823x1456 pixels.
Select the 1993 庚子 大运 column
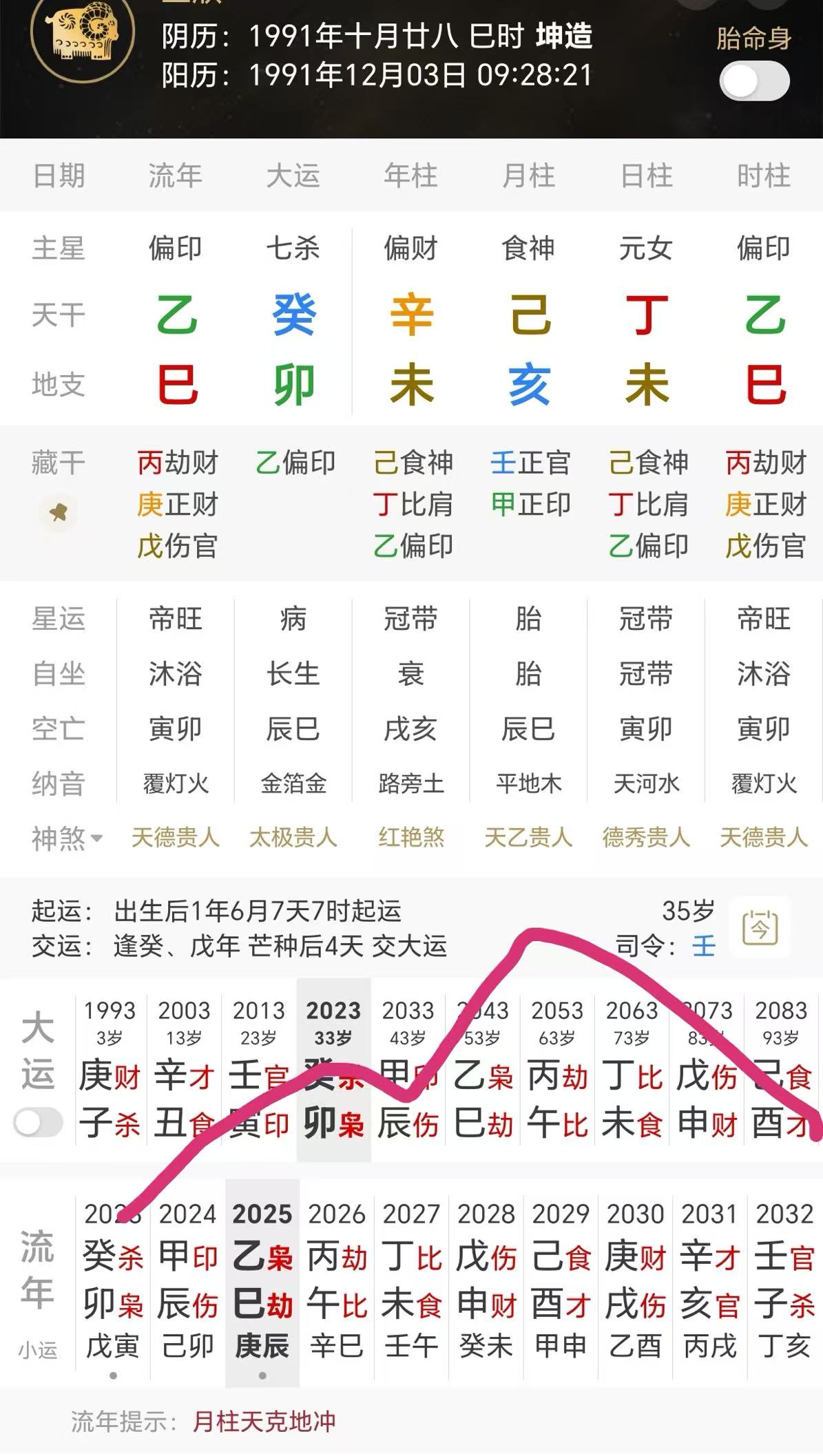click(110, 1070)
